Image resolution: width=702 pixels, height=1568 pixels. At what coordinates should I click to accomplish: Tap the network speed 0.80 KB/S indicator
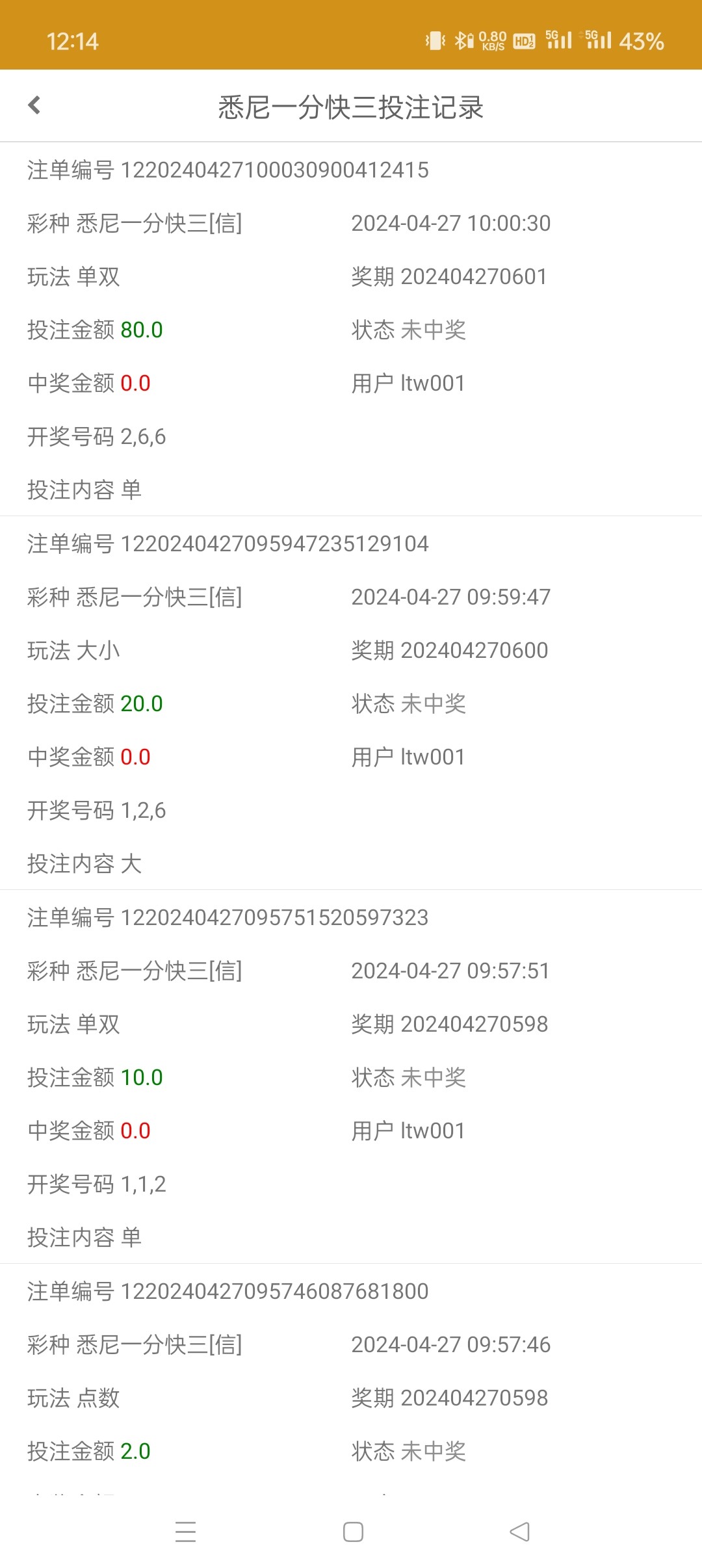(493, 40)
